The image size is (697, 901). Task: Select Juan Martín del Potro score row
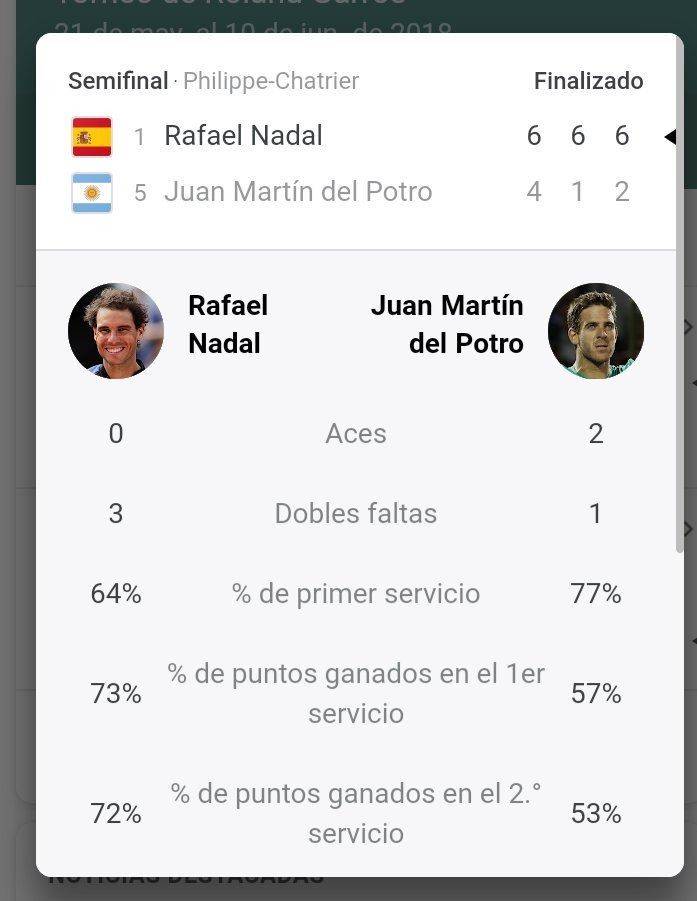coord(298,192)
